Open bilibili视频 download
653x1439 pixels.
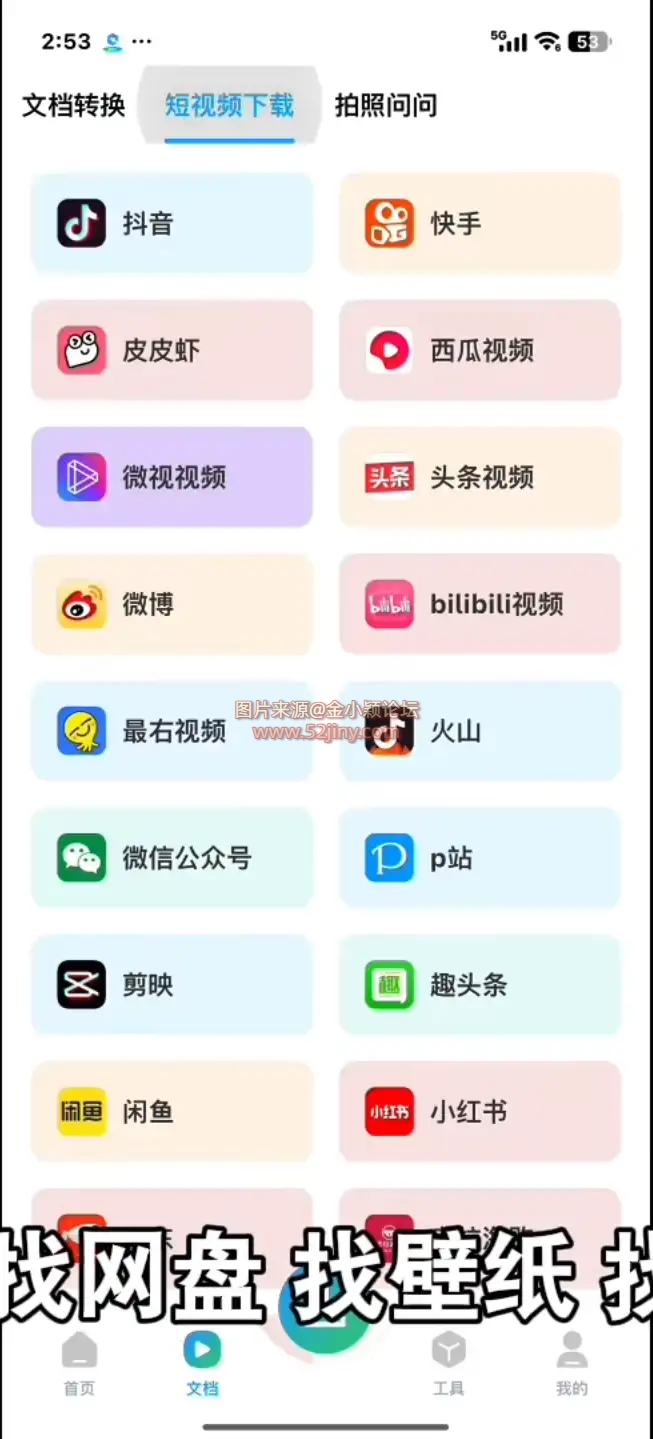[479, 604]
